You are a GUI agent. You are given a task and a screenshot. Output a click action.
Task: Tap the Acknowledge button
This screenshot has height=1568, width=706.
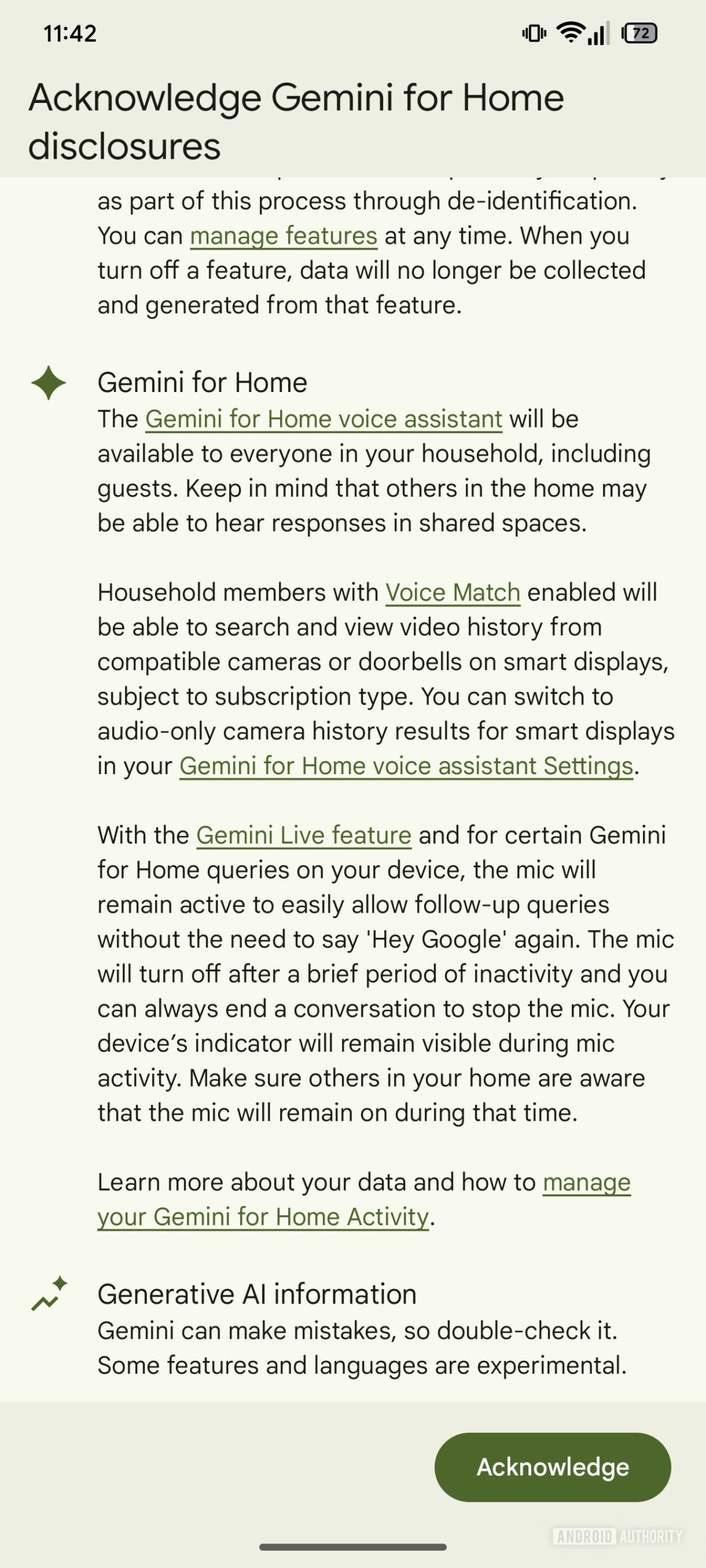[x=552, y=1467]
